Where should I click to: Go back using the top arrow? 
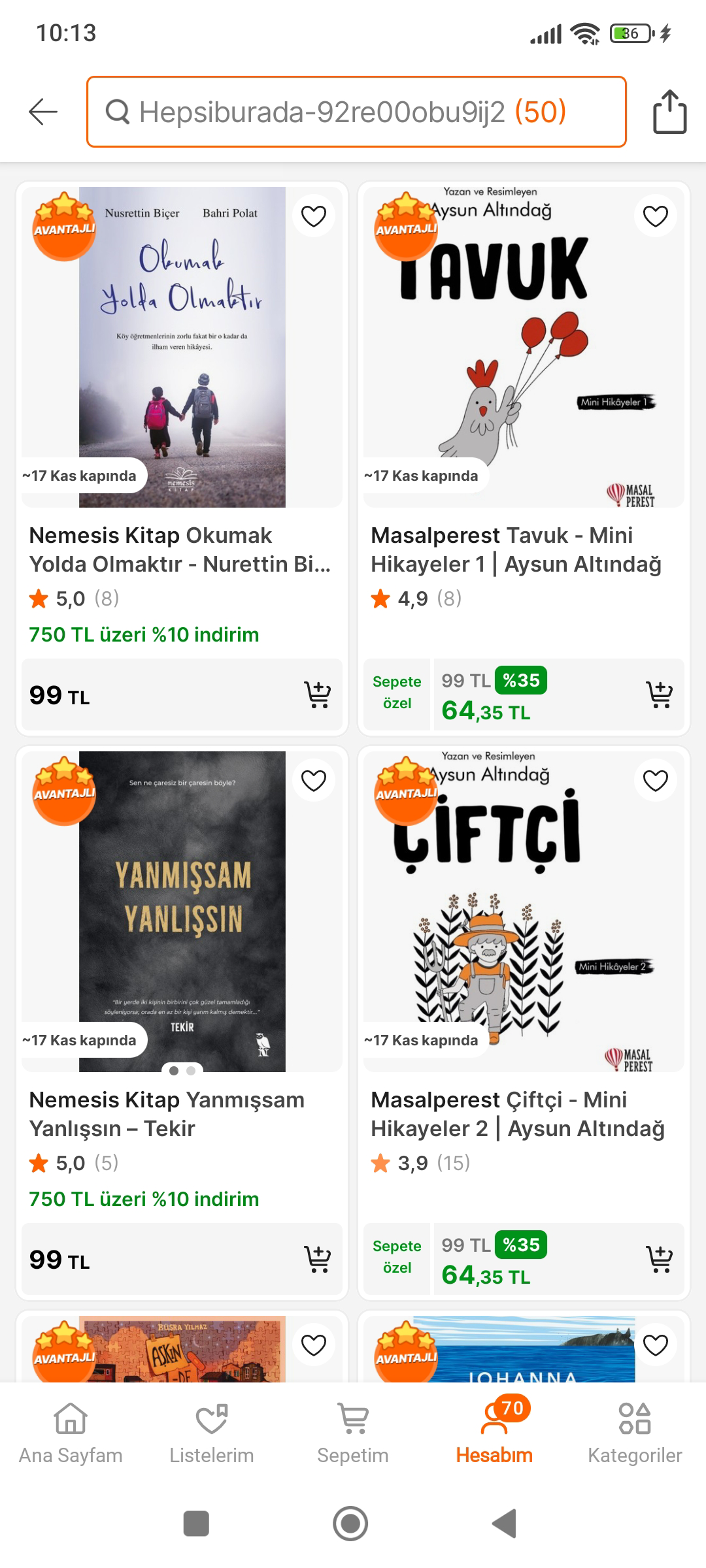[x=43, y=112]
